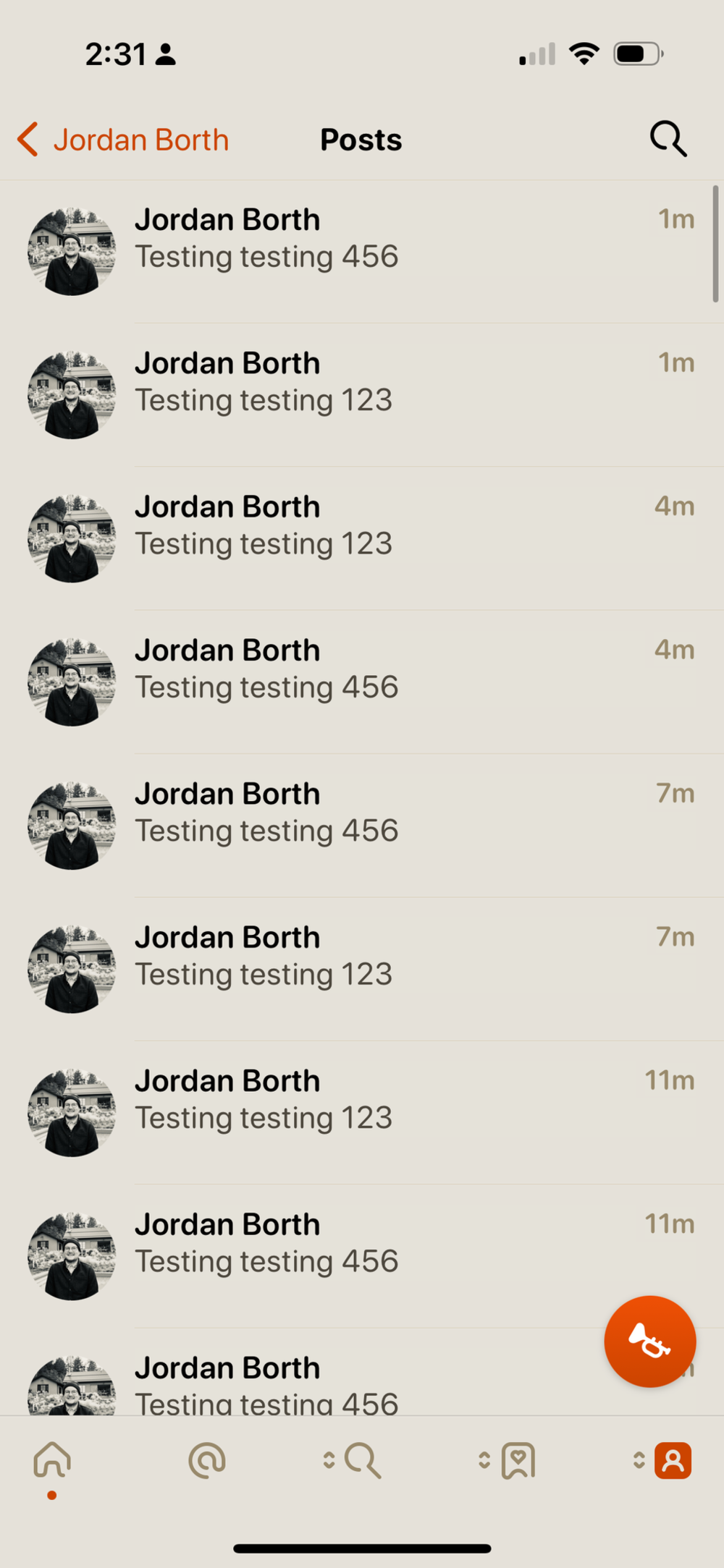
Task: Switch to the Home timeline tab
Action: tap(52, 1460)
